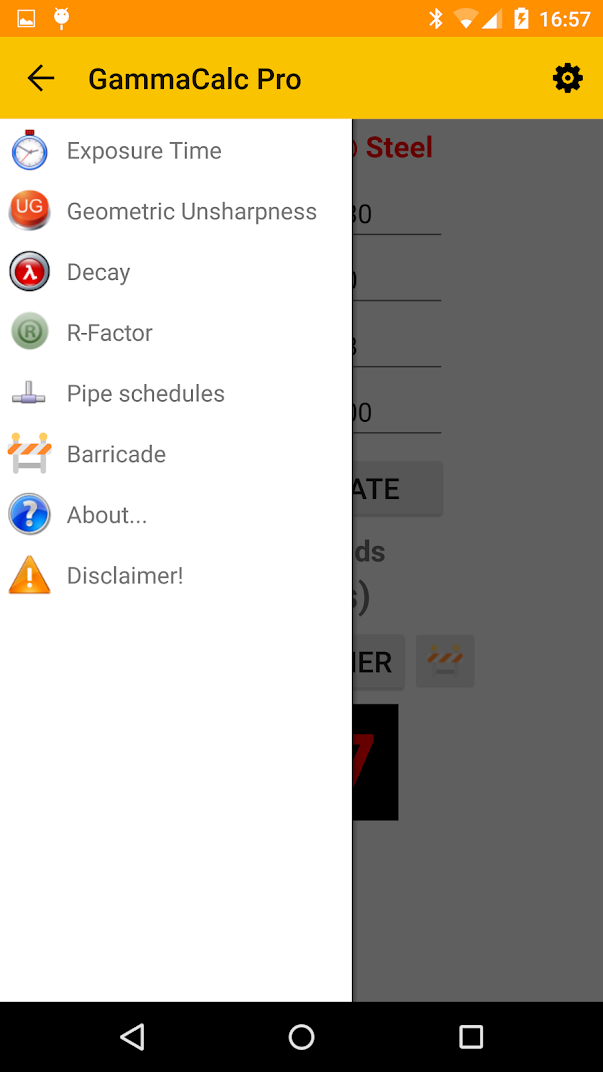Open the Barricade calculator
Image resolution: width=603 pixels, height=1072 pixels.
pos(176,454)
